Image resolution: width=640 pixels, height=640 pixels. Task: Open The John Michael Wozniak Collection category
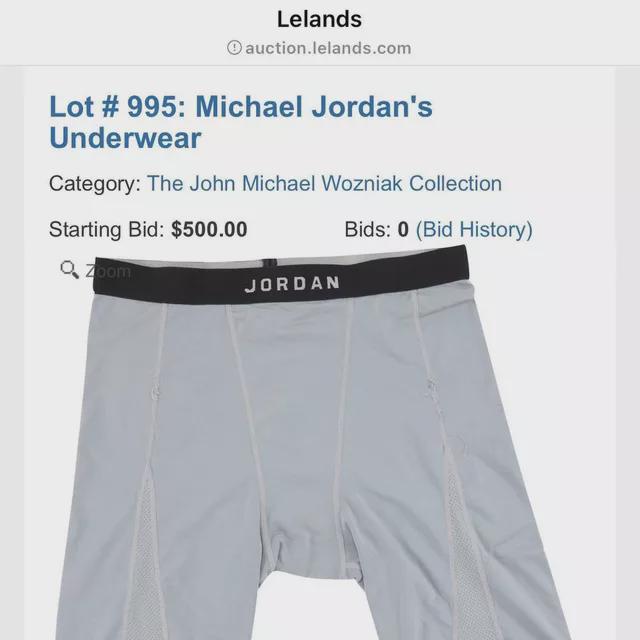point(324,184)
